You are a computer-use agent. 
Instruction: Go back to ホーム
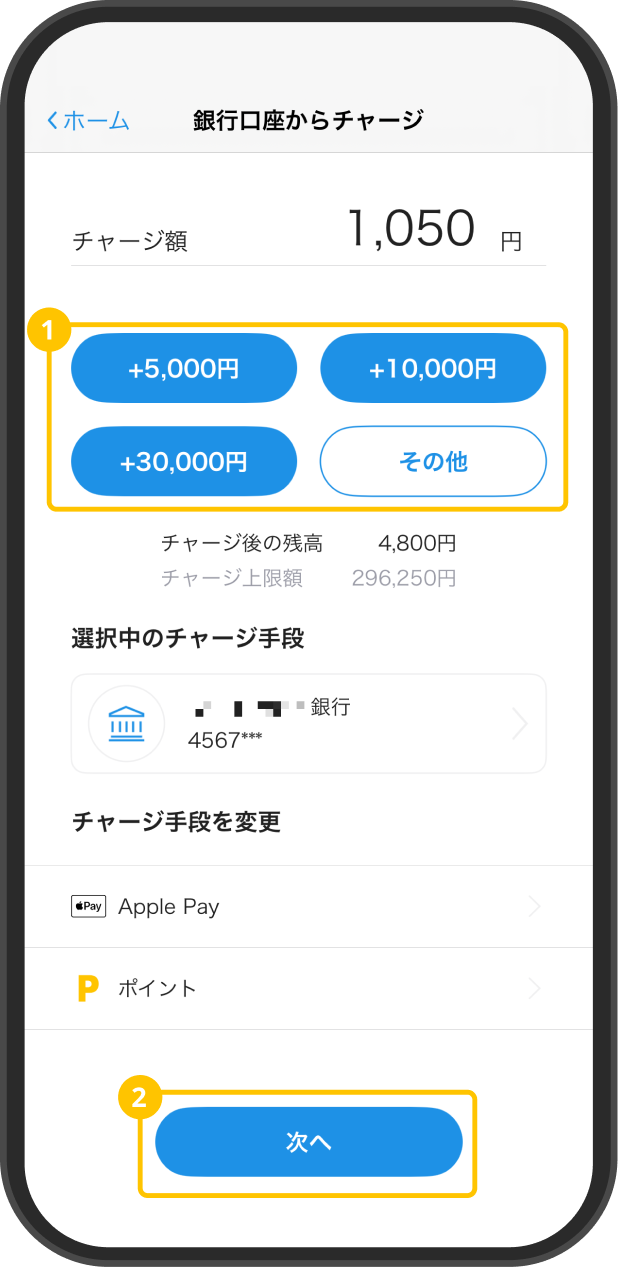pyautogui.click(x=88, y=121)
